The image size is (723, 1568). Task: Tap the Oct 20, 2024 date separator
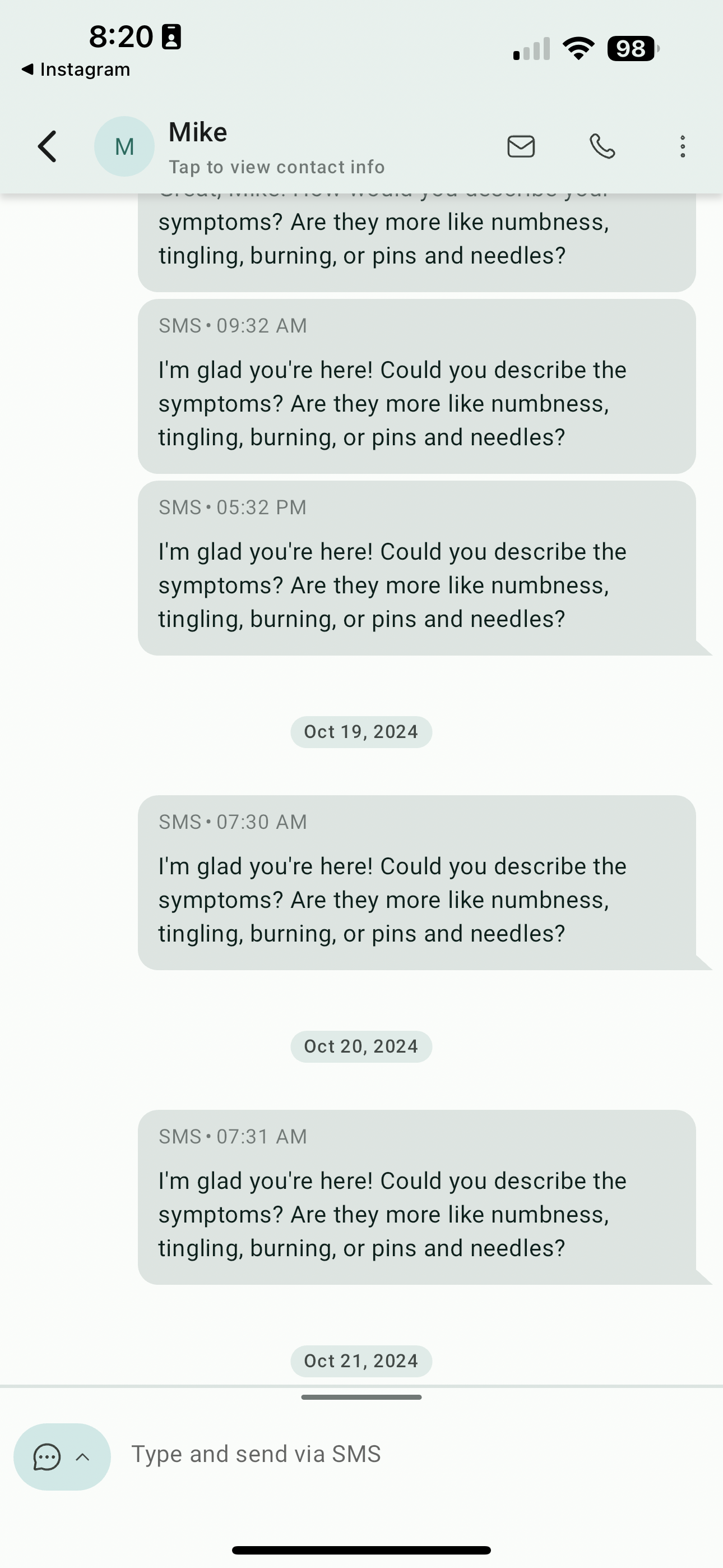coord(361,1046)
